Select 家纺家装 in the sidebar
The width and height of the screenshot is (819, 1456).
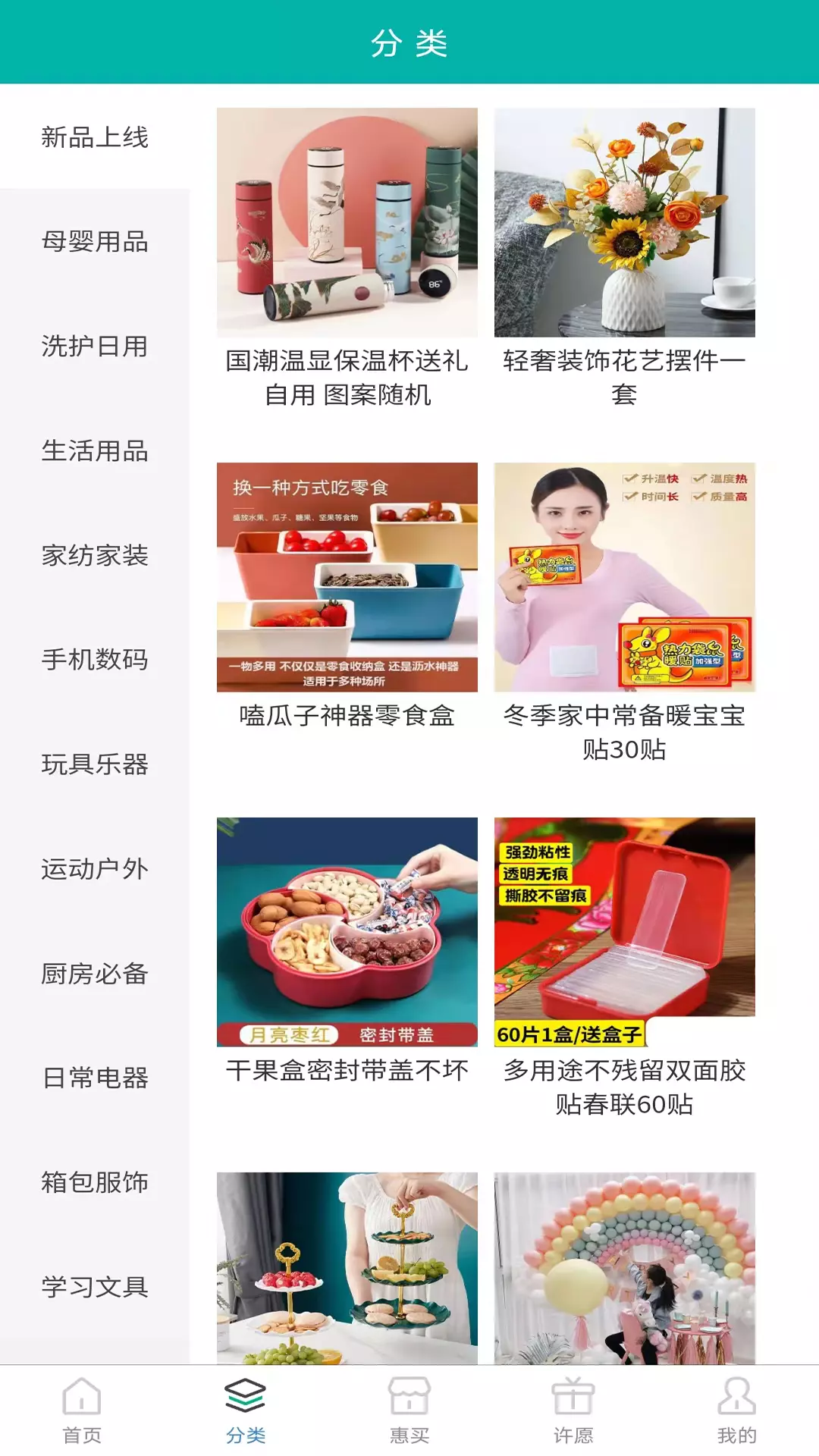[x=95, y=555]
